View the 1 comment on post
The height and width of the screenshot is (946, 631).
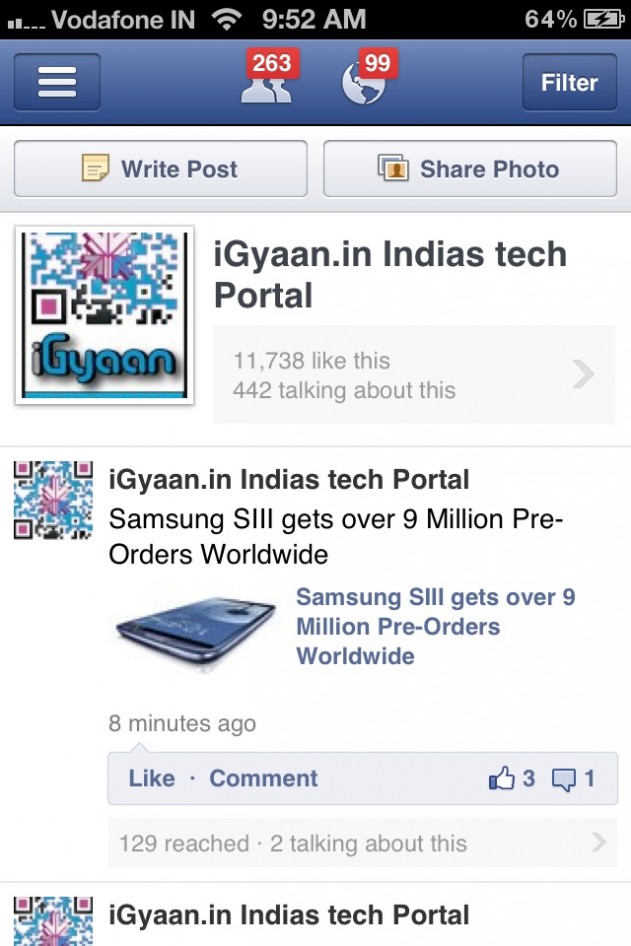(575, 778)
